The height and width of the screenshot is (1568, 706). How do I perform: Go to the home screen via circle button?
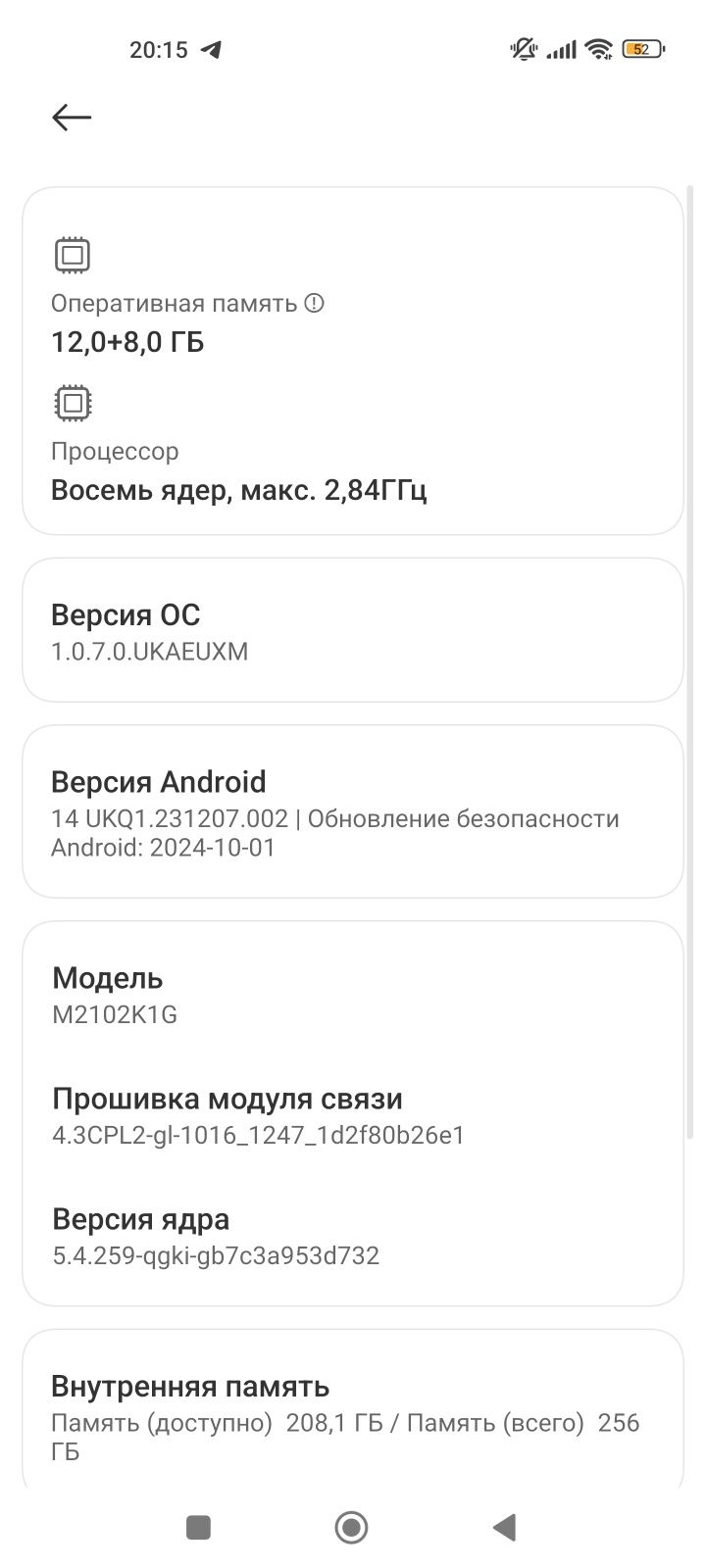coord(351,1527)
